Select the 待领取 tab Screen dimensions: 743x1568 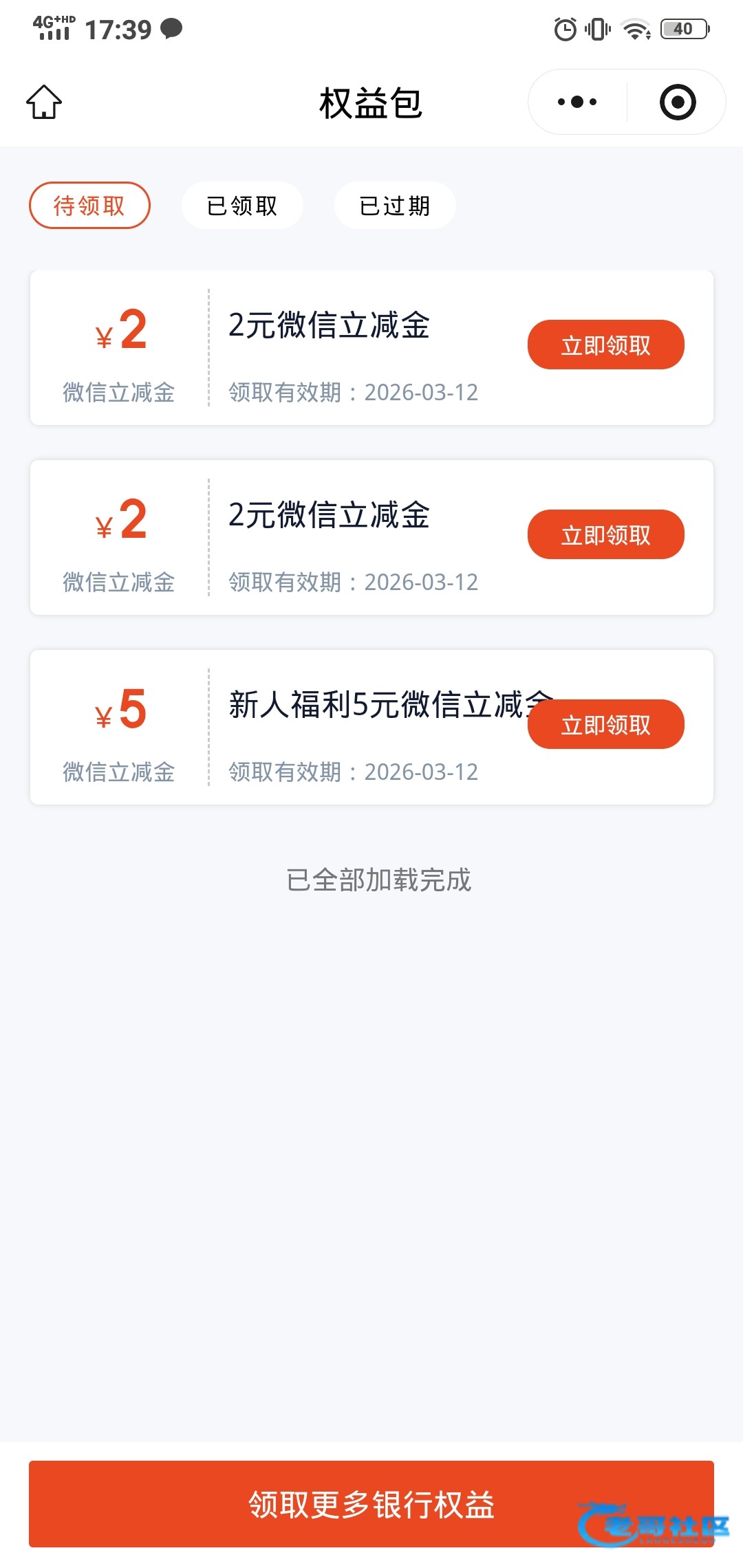pyautogui.click(x=89, y=206)
